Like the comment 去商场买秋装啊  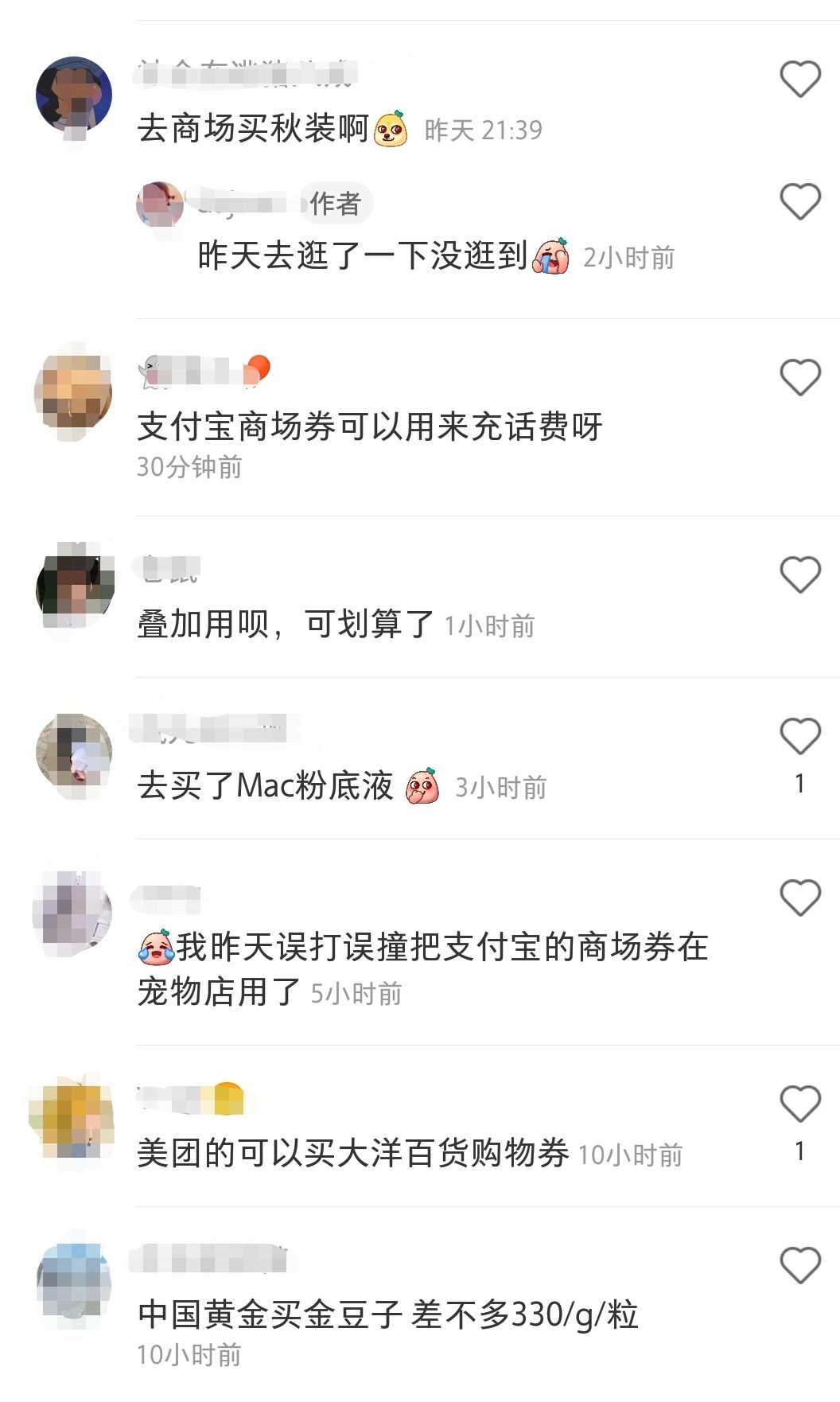[x=799, y=79]
